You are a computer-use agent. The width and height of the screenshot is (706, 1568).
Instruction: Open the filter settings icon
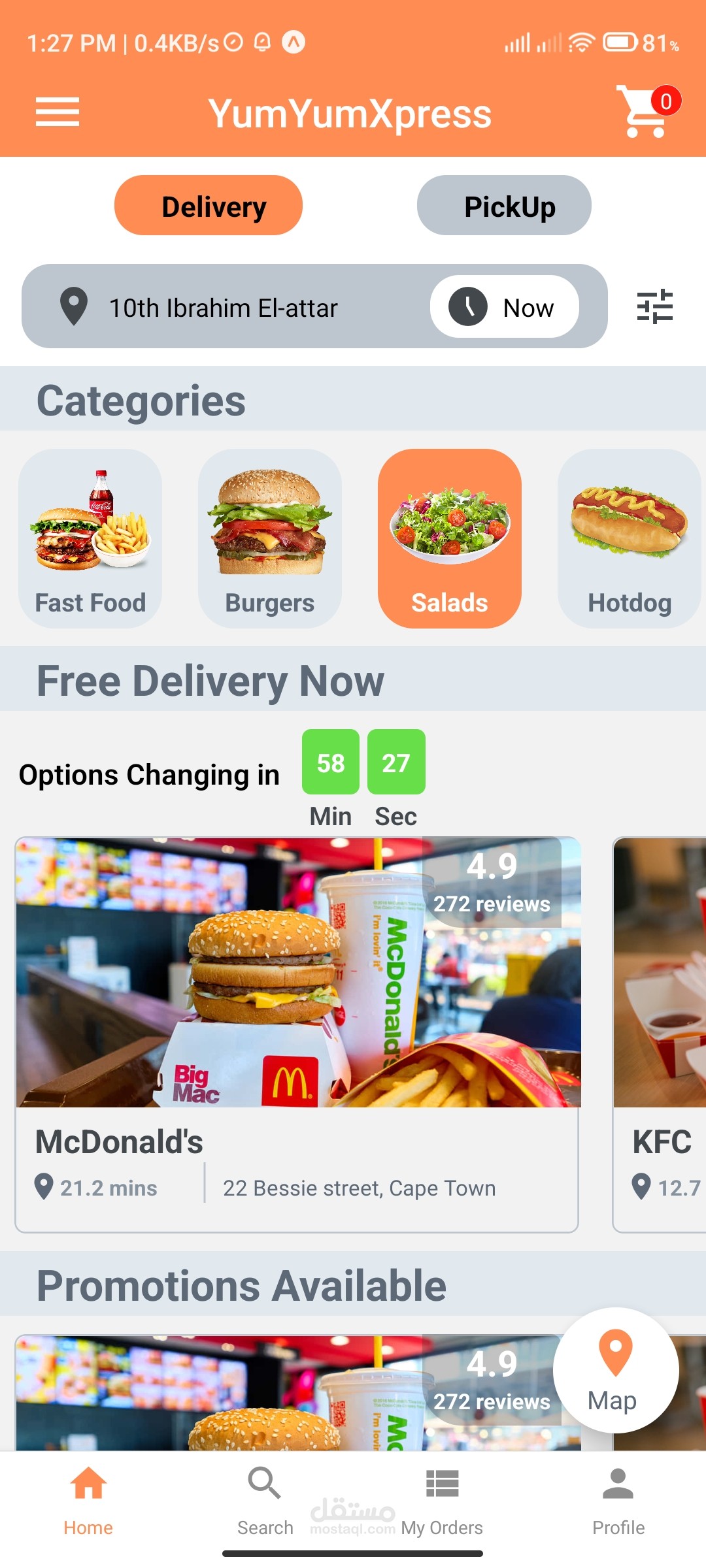(x=655, y=306)
